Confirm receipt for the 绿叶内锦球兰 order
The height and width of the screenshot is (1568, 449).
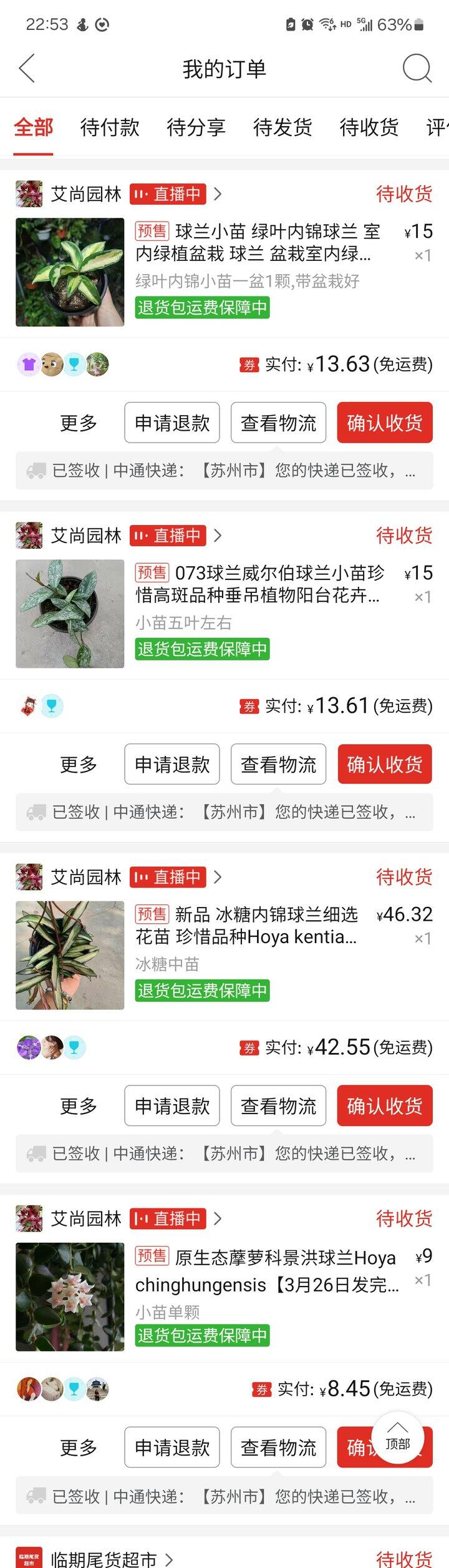(385, 423)
